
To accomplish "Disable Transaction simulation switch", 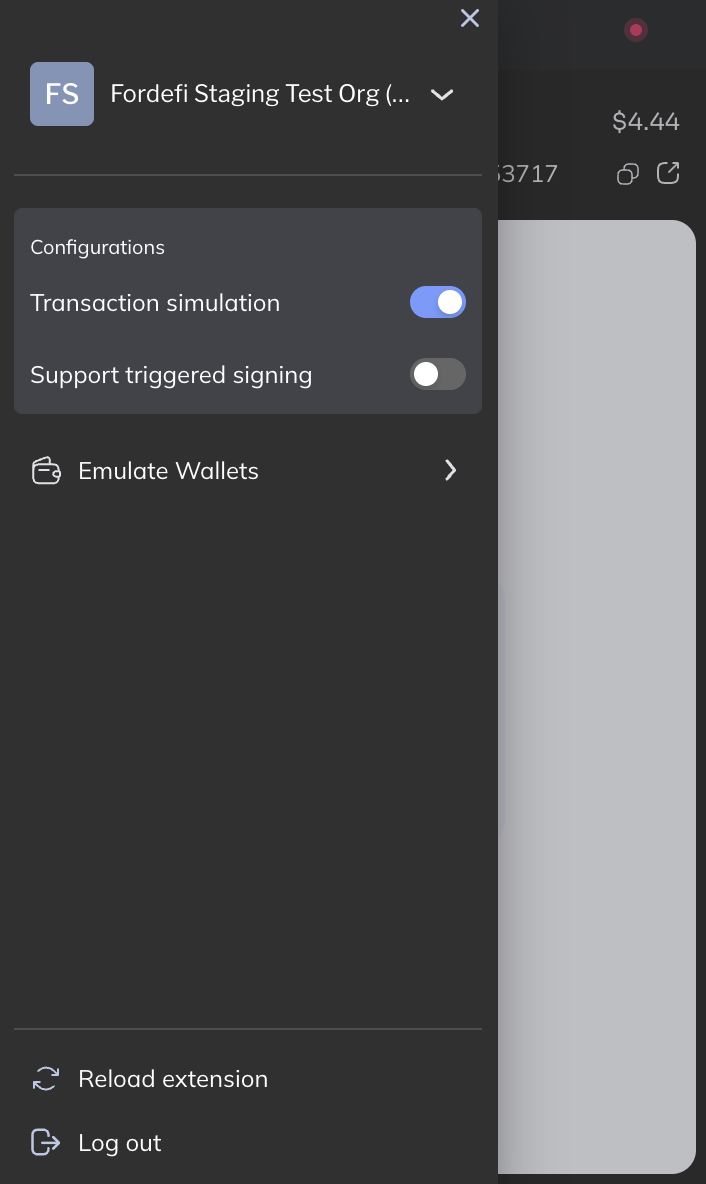I will click(437, 302).
